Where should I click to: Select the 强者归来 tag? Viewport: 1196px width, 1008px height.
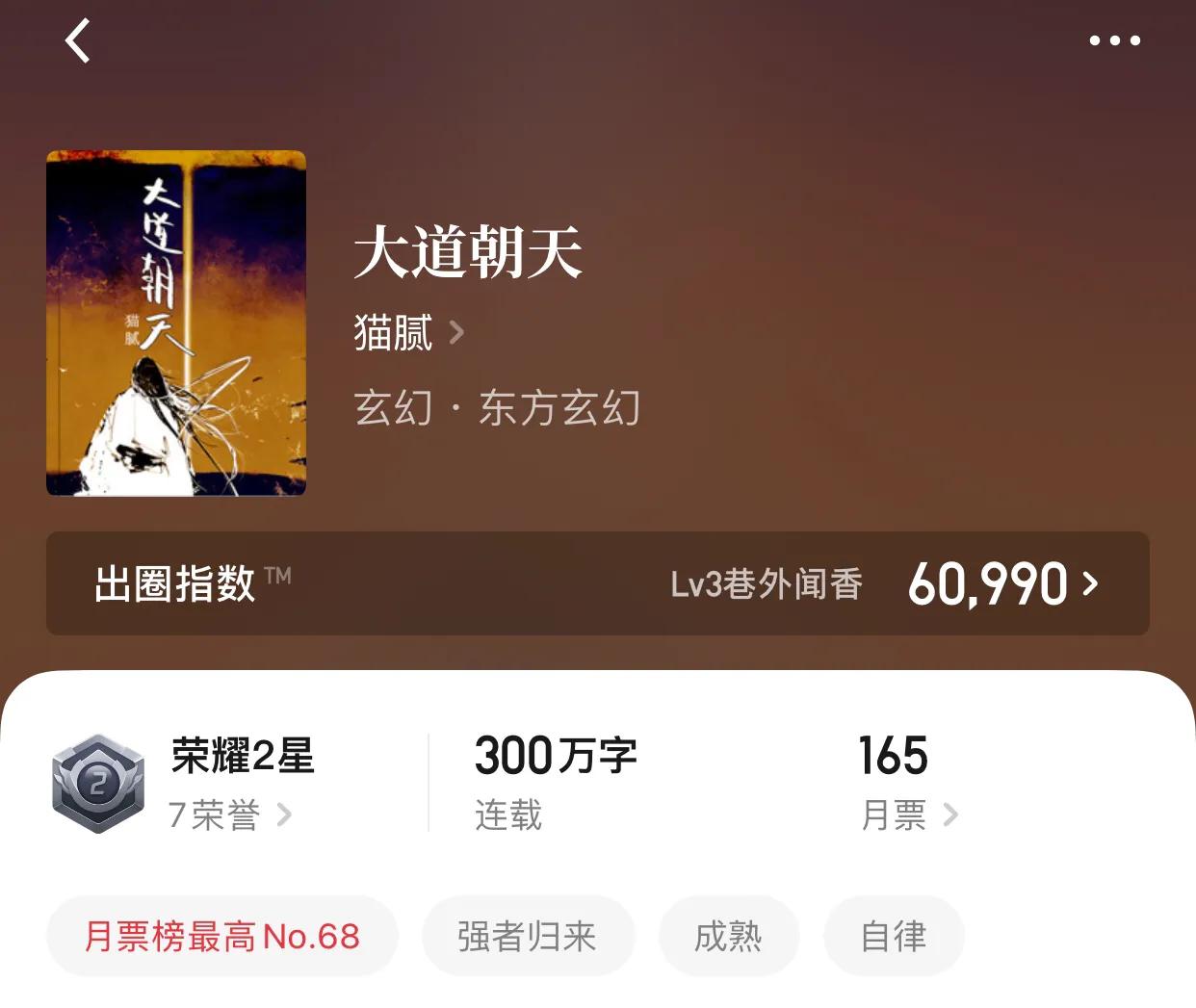click(x=528, y=936)
